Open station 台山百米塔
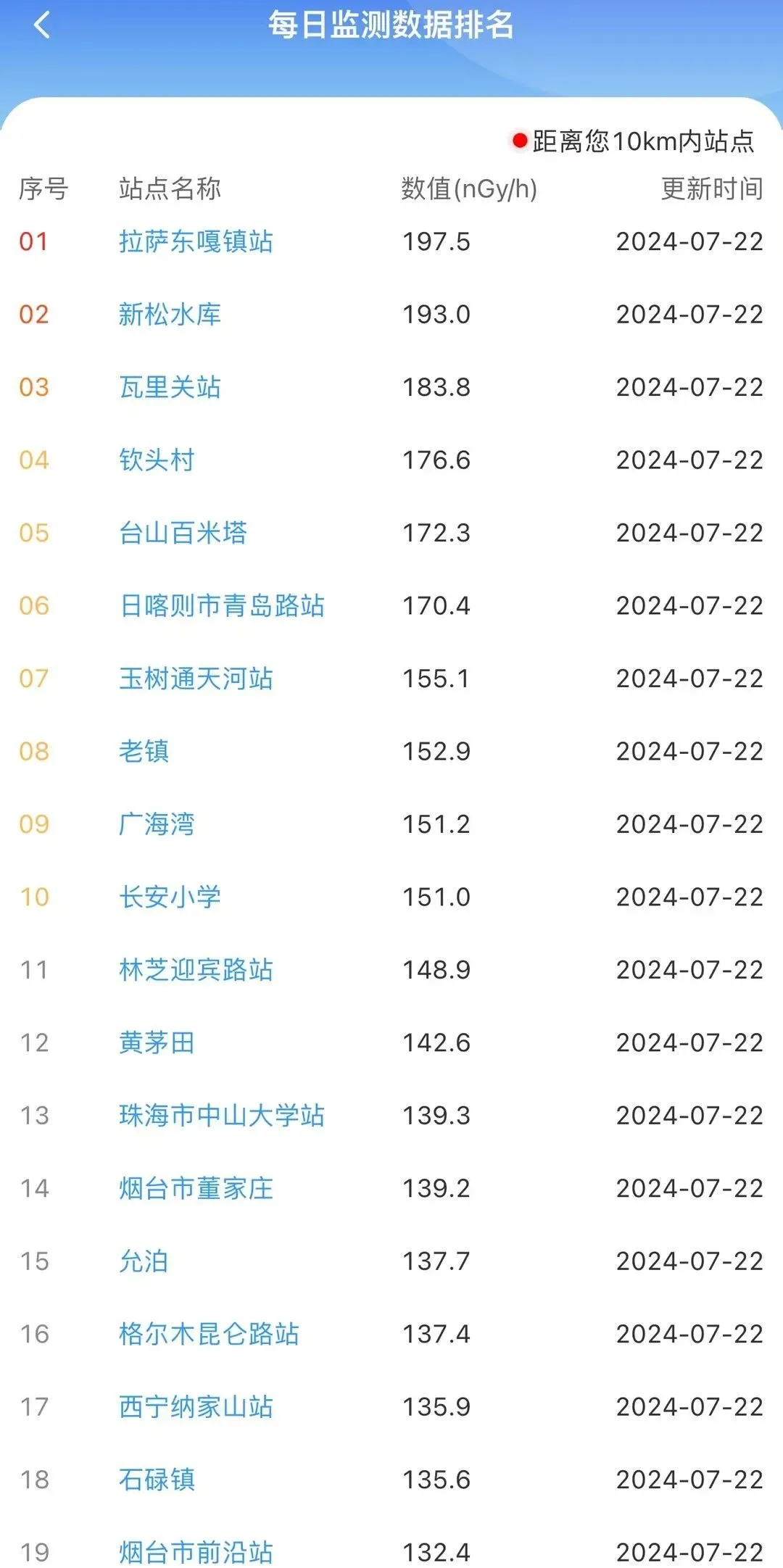Viewport: 783px width, 1568px height. [183, 533]
